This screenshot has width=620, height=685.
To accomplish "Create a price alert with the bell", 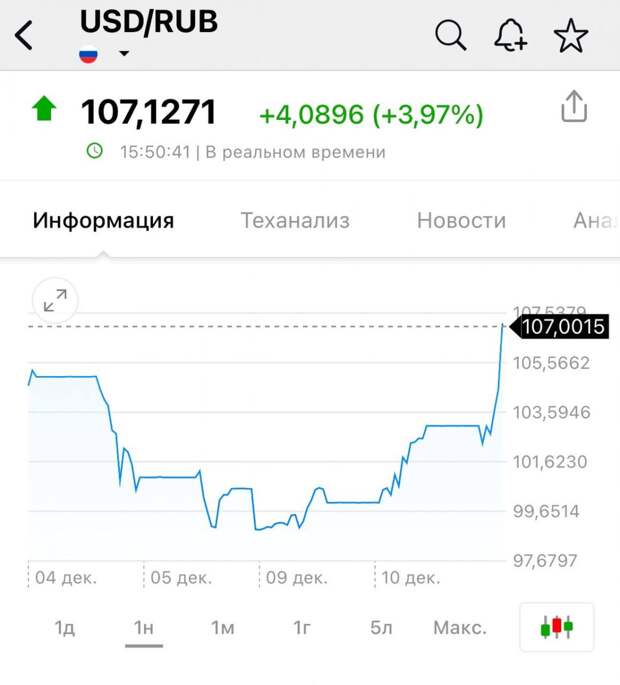I will point(510,36).
